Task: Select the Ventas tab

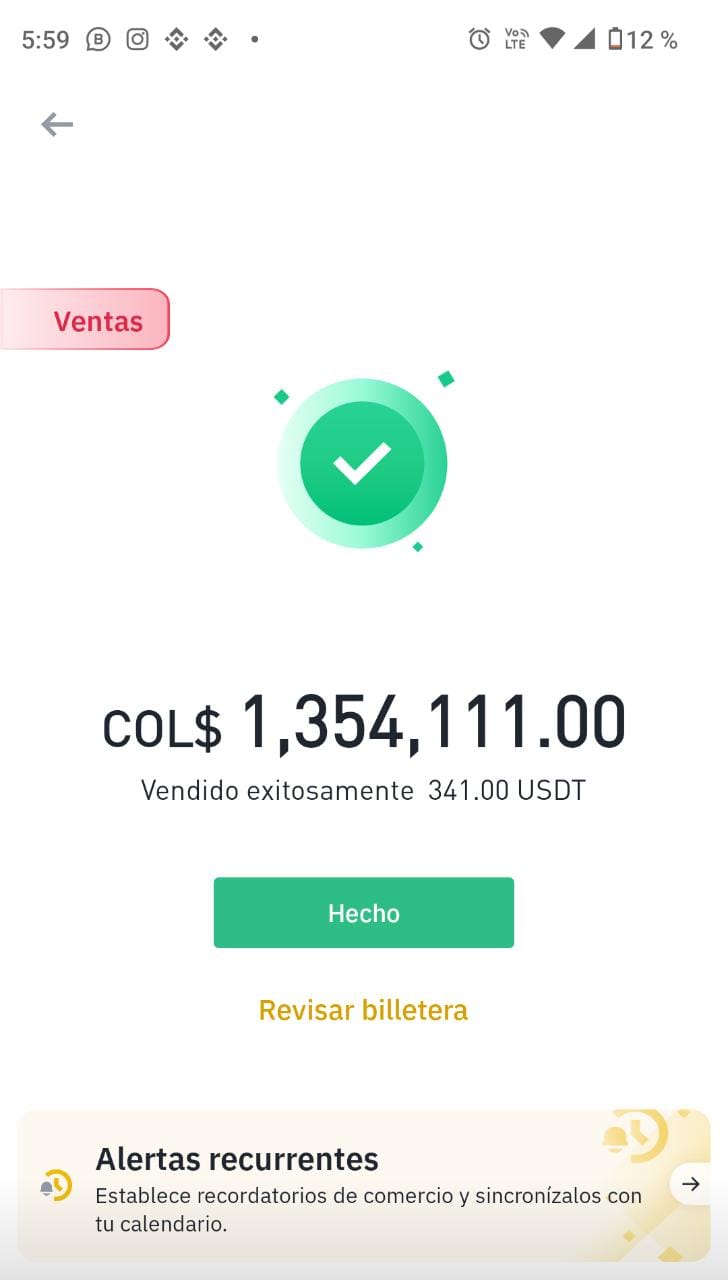Action: point(99,319)
